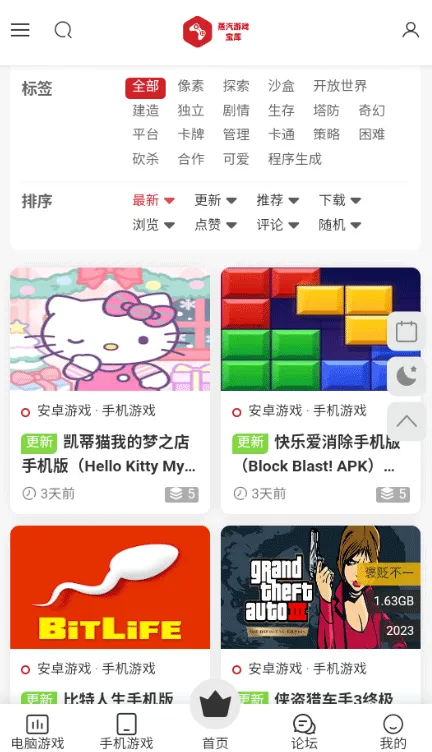Viewport: 432px width, 752px height.
Task: Go to the 论坛 tab
Action: [304, 731]
